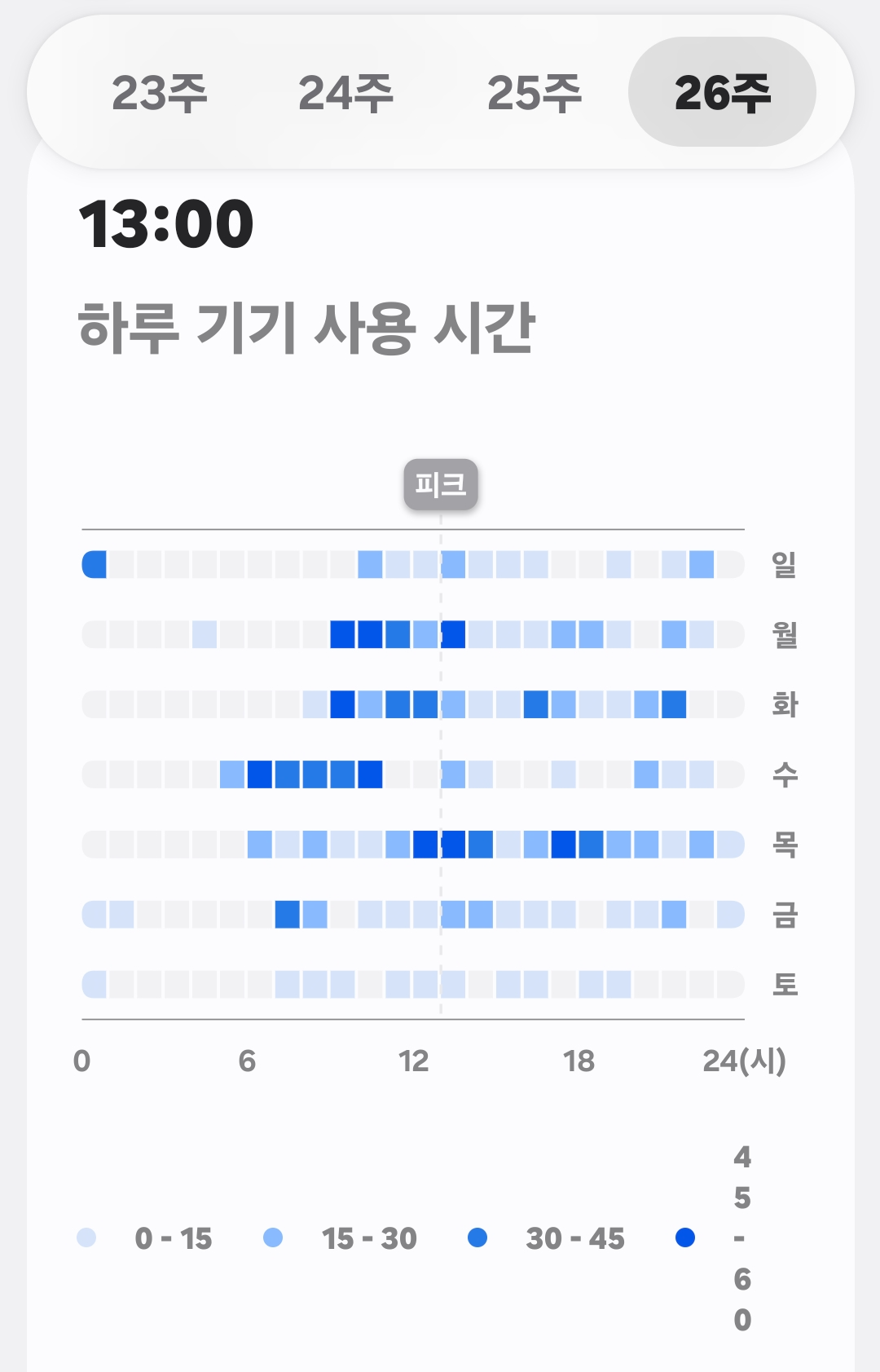Select the 24주 week tab
880x1372 pixels.
[x=346, y=92]
